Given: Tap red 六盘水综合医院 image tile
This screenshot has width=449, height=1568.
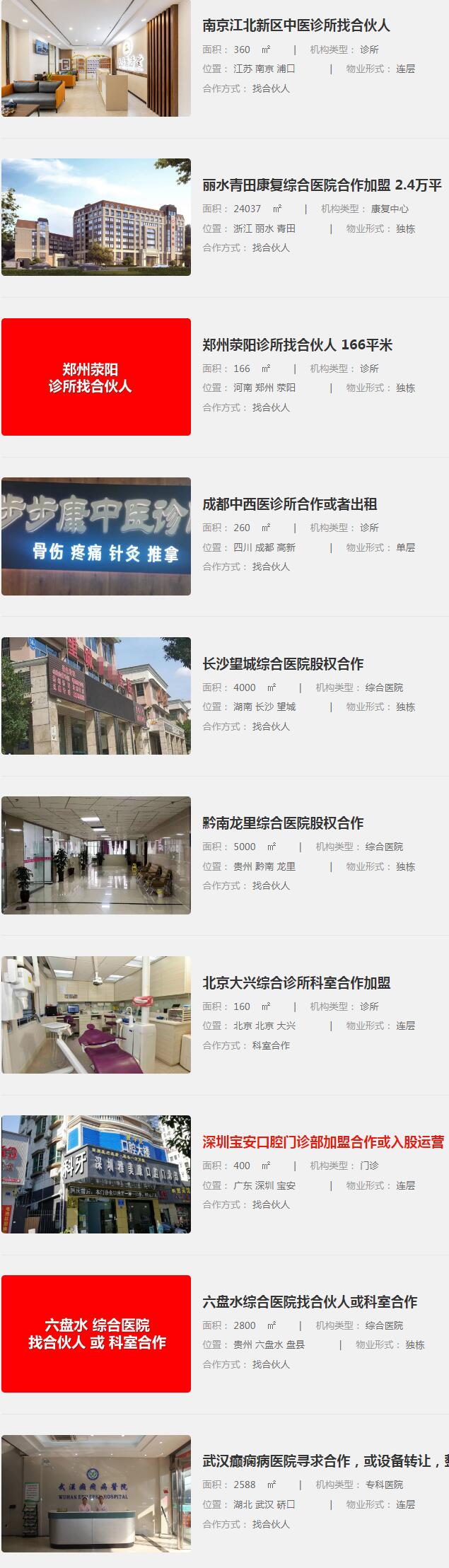Looking at the screenshot, I should 96,1333.
